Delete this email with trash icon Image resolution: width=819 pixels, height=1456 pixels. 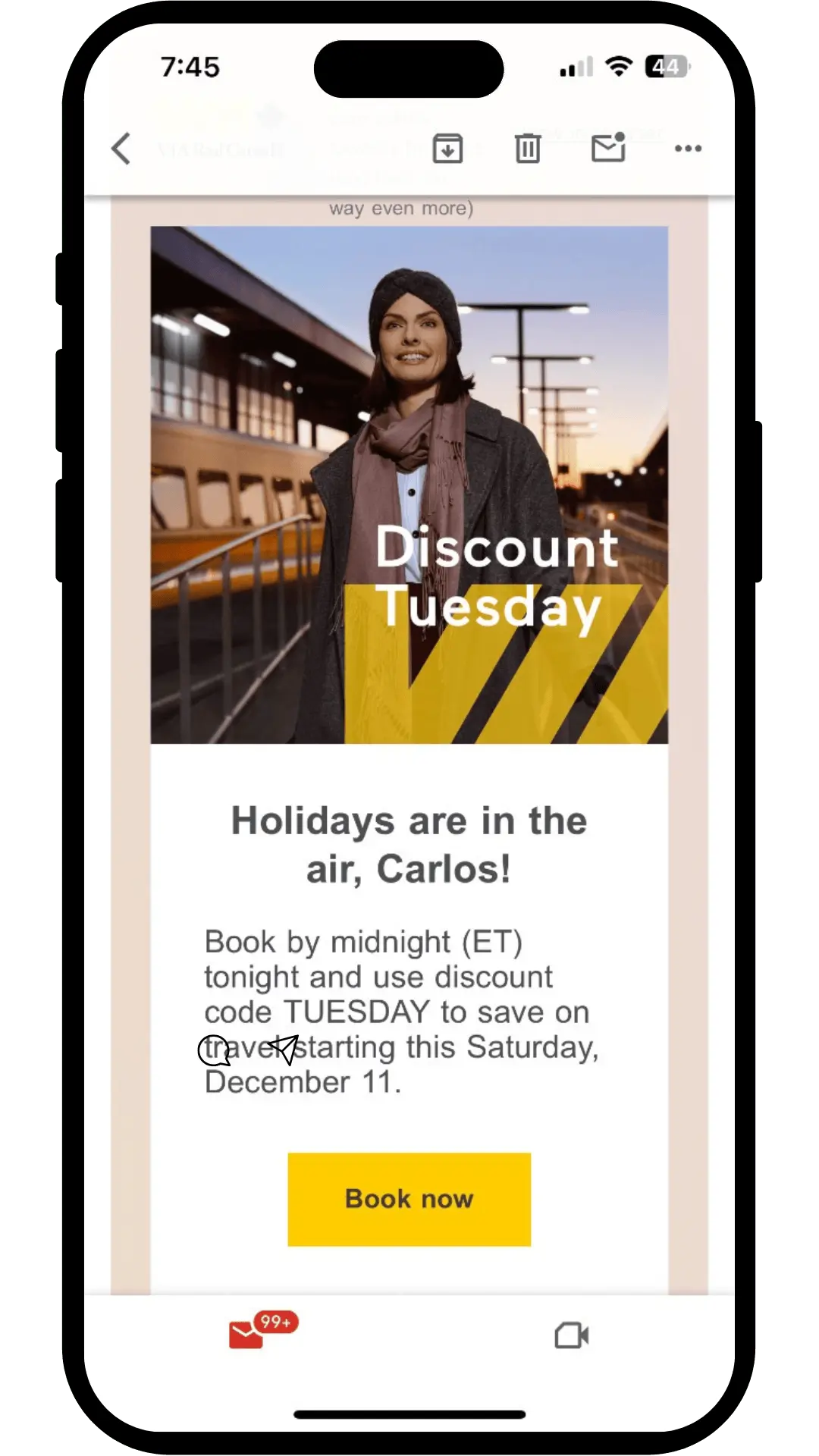tap(528, 148)
